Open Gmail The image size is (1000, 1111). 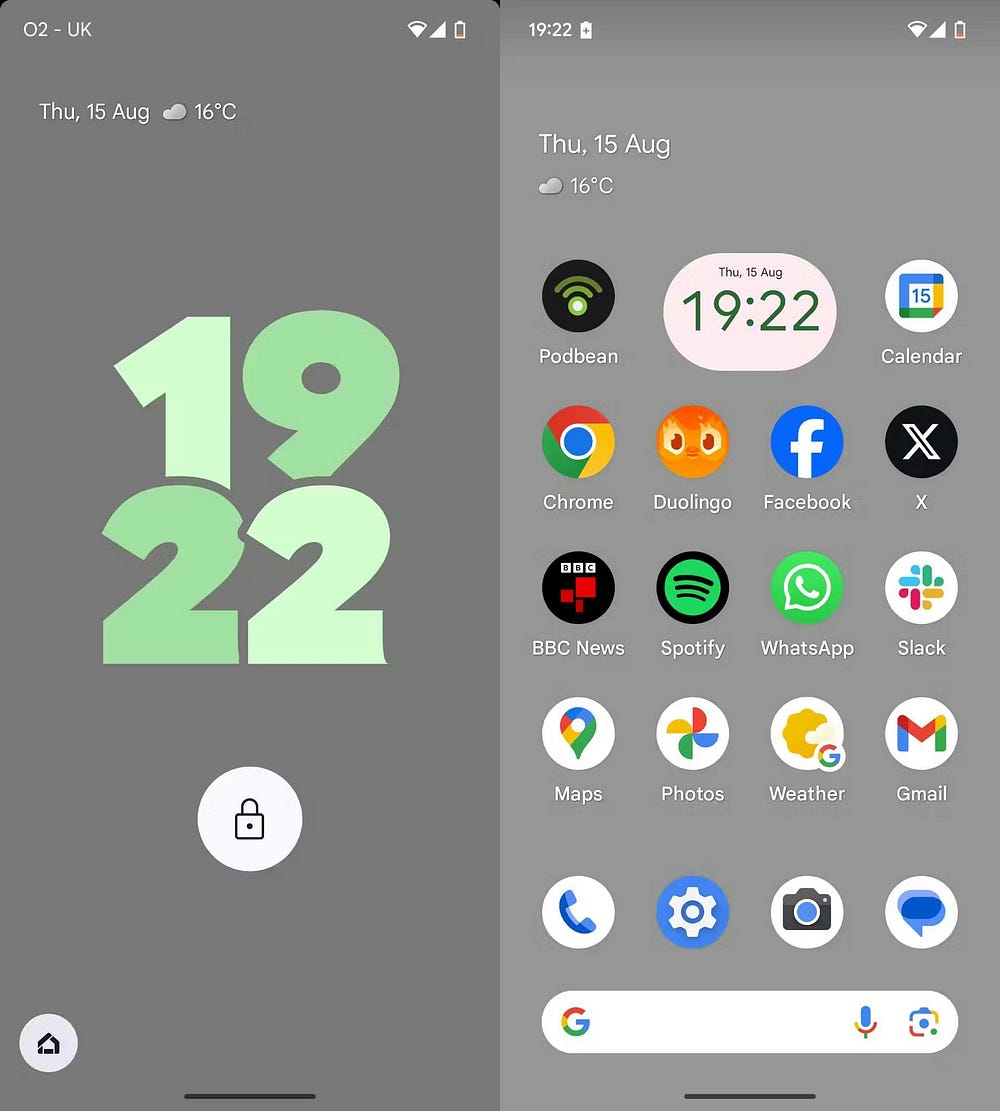921,734
